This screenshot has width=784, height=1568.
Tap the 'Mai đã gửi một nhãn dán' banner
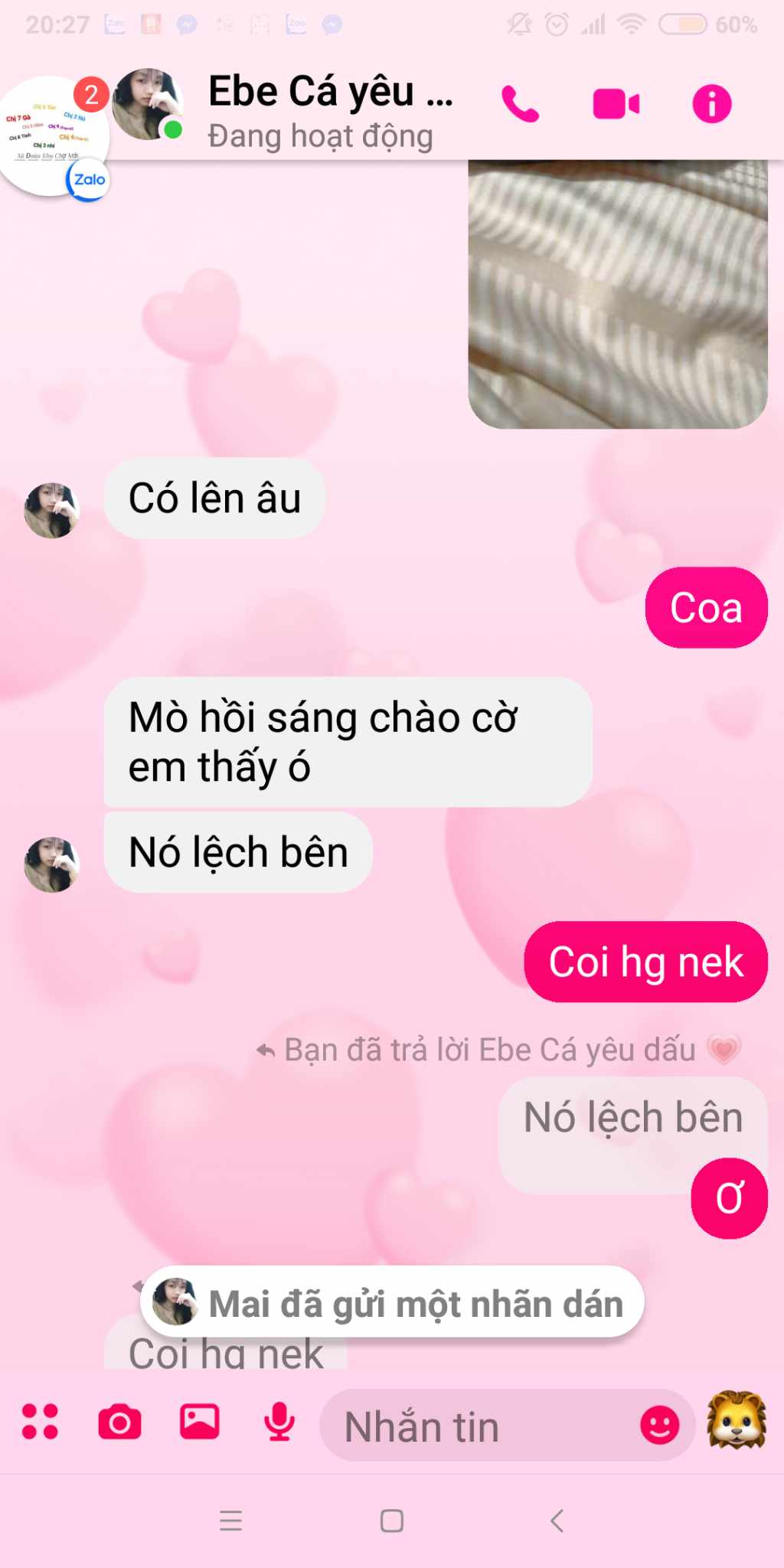point(392,1303)
